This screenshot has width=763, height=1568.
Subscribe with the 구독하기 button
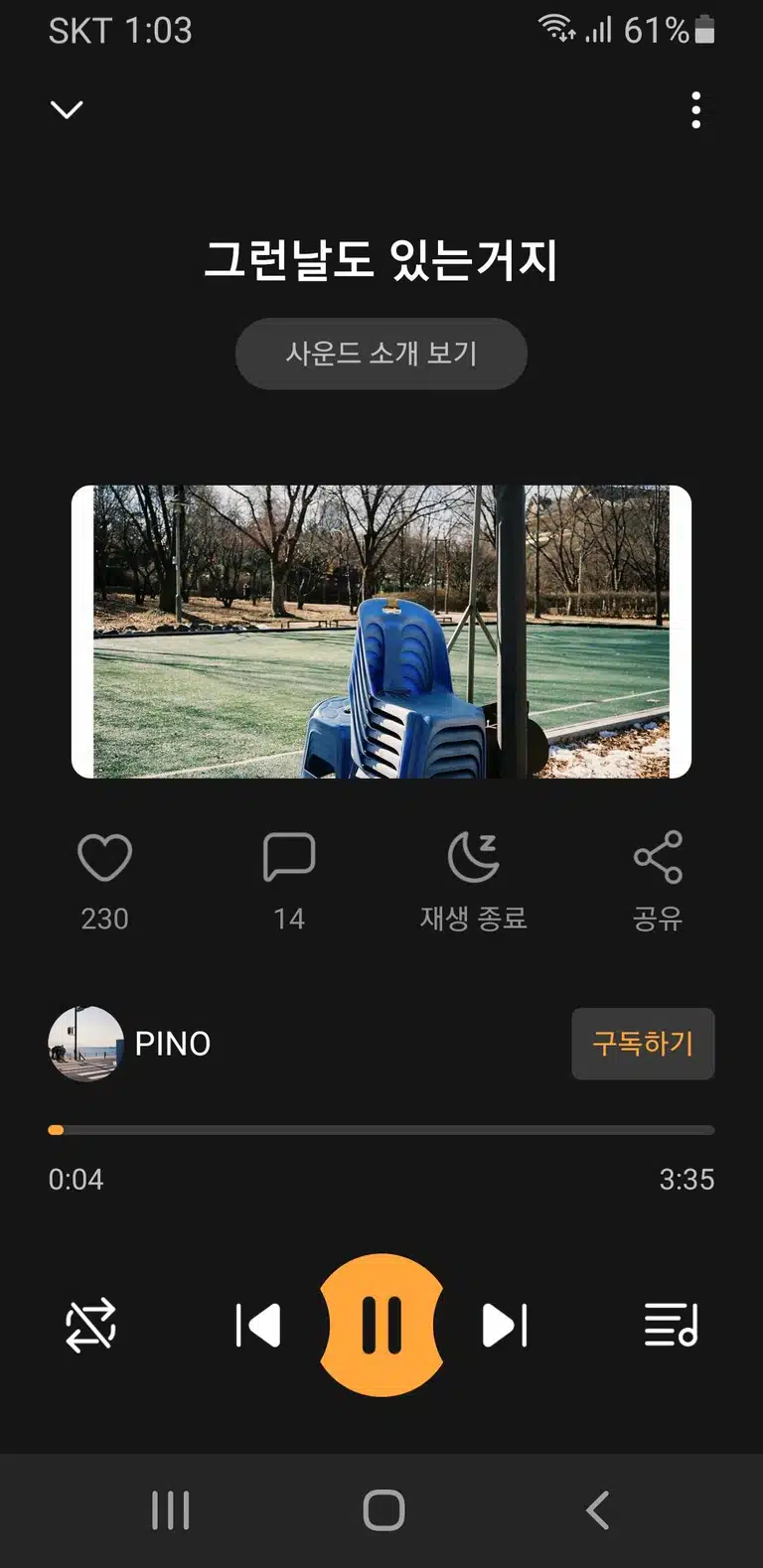pyautogui.click(x=643, y=1044)
